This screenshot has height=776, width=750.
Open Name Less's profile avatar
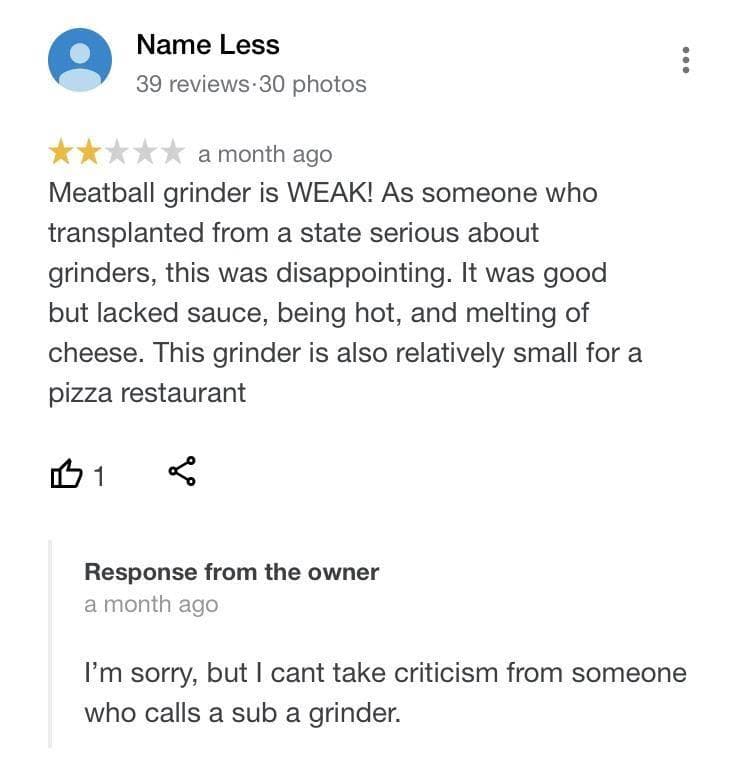pyautogui.click(x=80, y=60)
